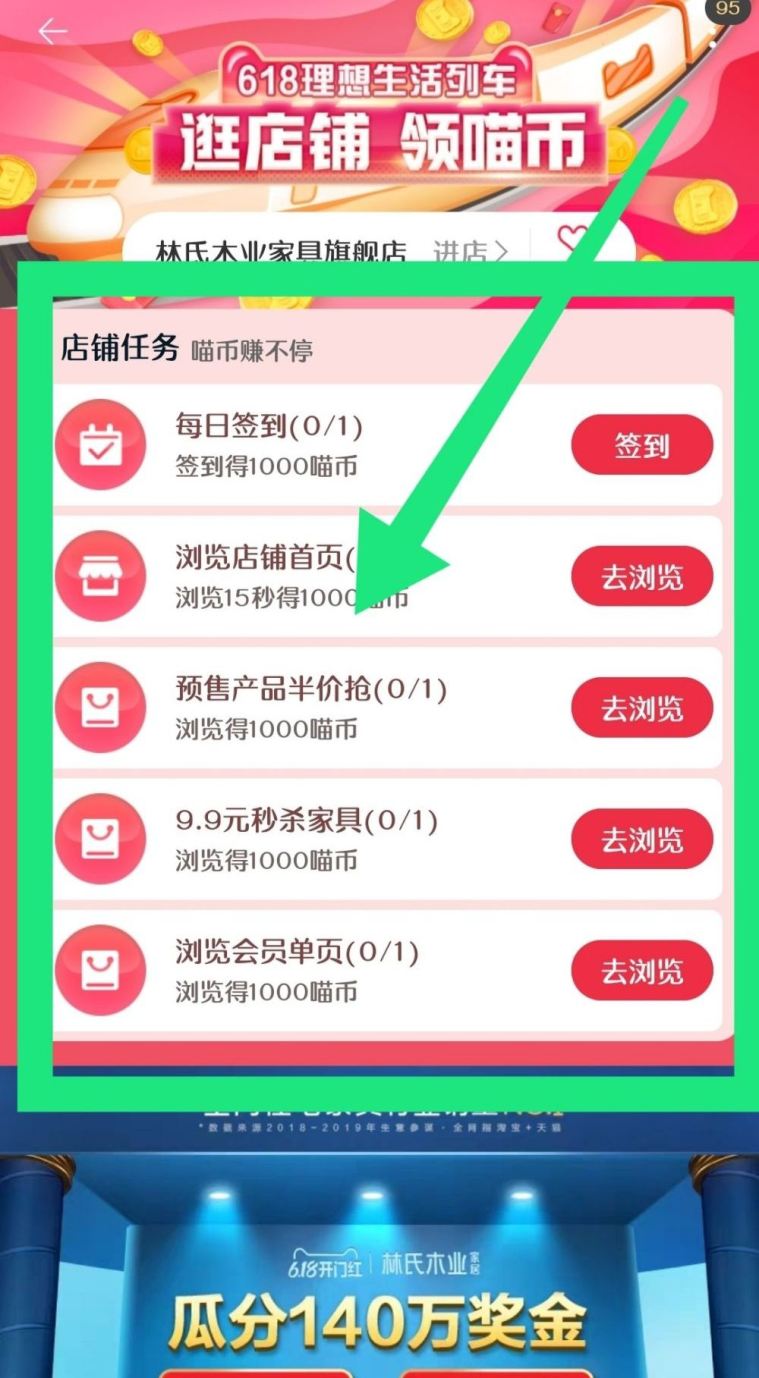This screenshot has width=759, height=1378.
Task: Tap 签到 for the daily check-in task
Action: 641,445
